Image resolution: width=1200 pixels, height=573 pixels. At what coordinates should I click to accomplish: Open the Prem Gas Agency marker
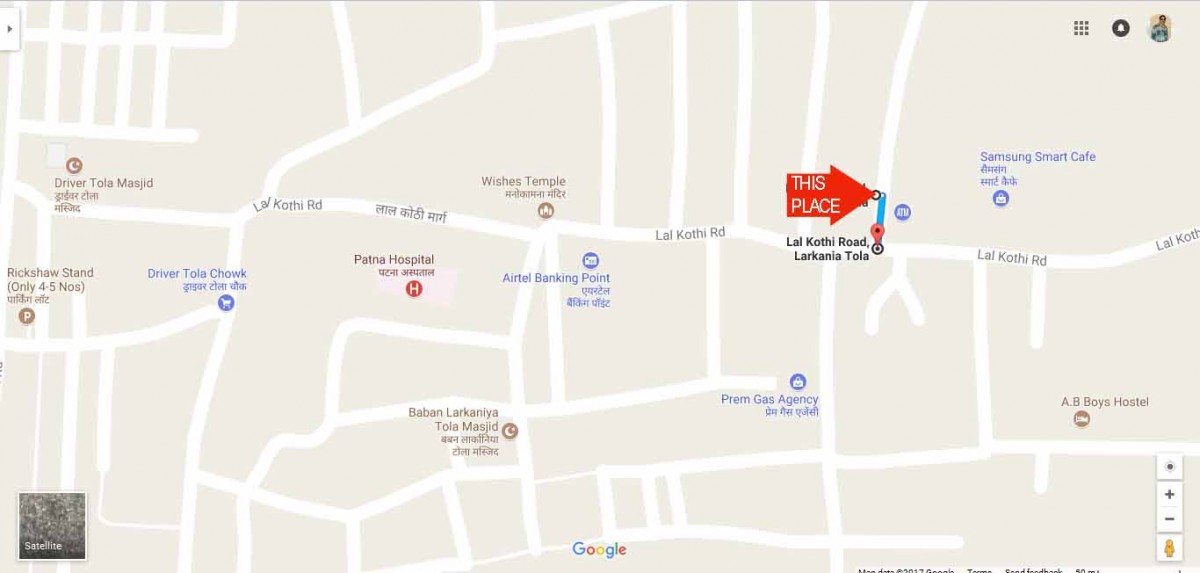pos(797,381)
